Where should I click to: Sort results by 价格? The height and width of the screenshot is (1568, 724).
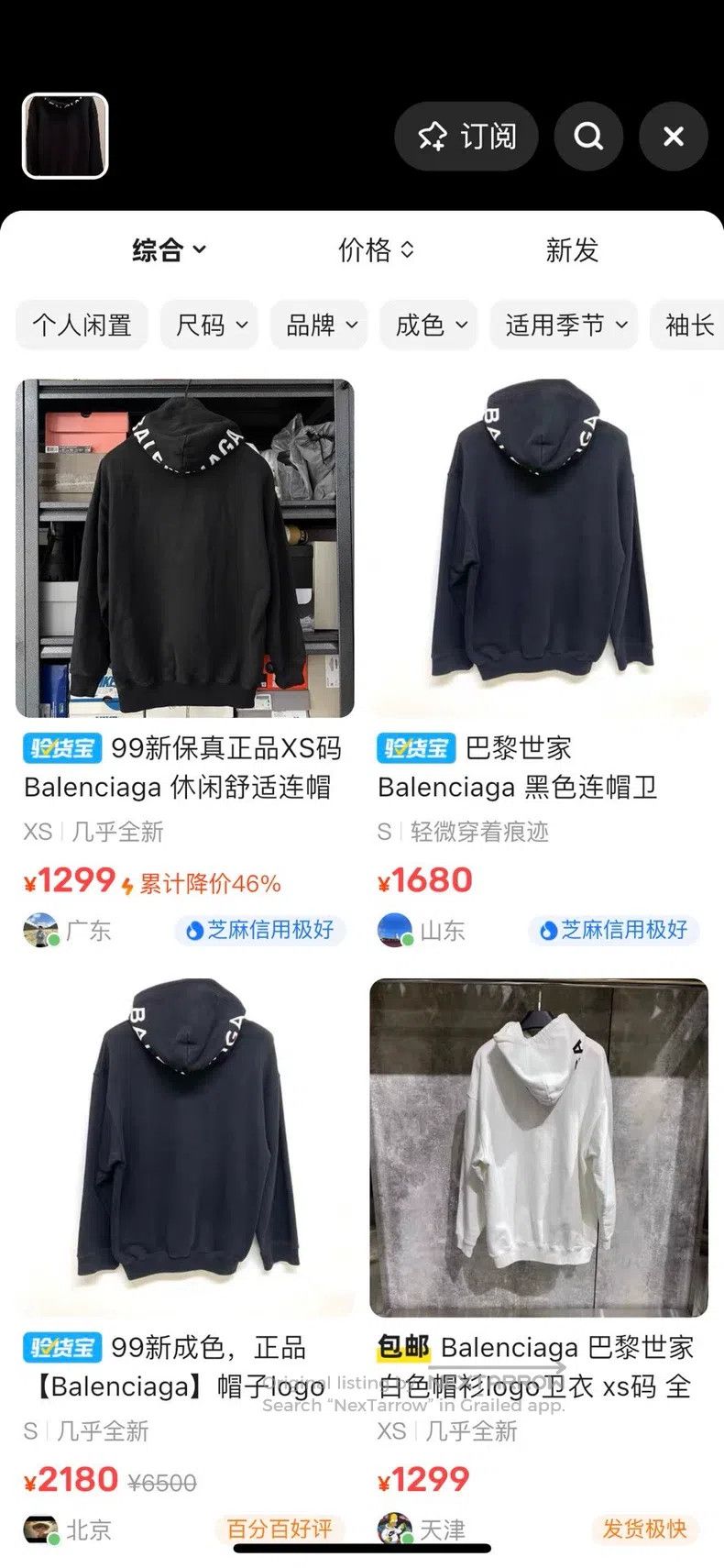point(376,249)
